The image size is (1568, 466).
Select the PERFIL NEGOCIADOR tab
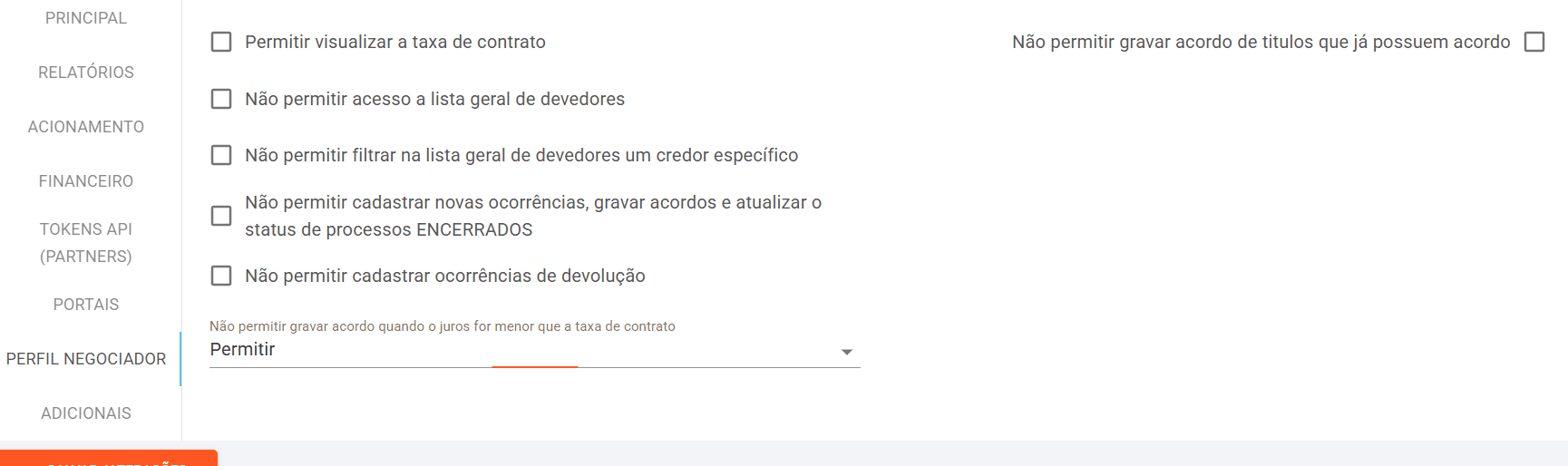tap(86, 359)
